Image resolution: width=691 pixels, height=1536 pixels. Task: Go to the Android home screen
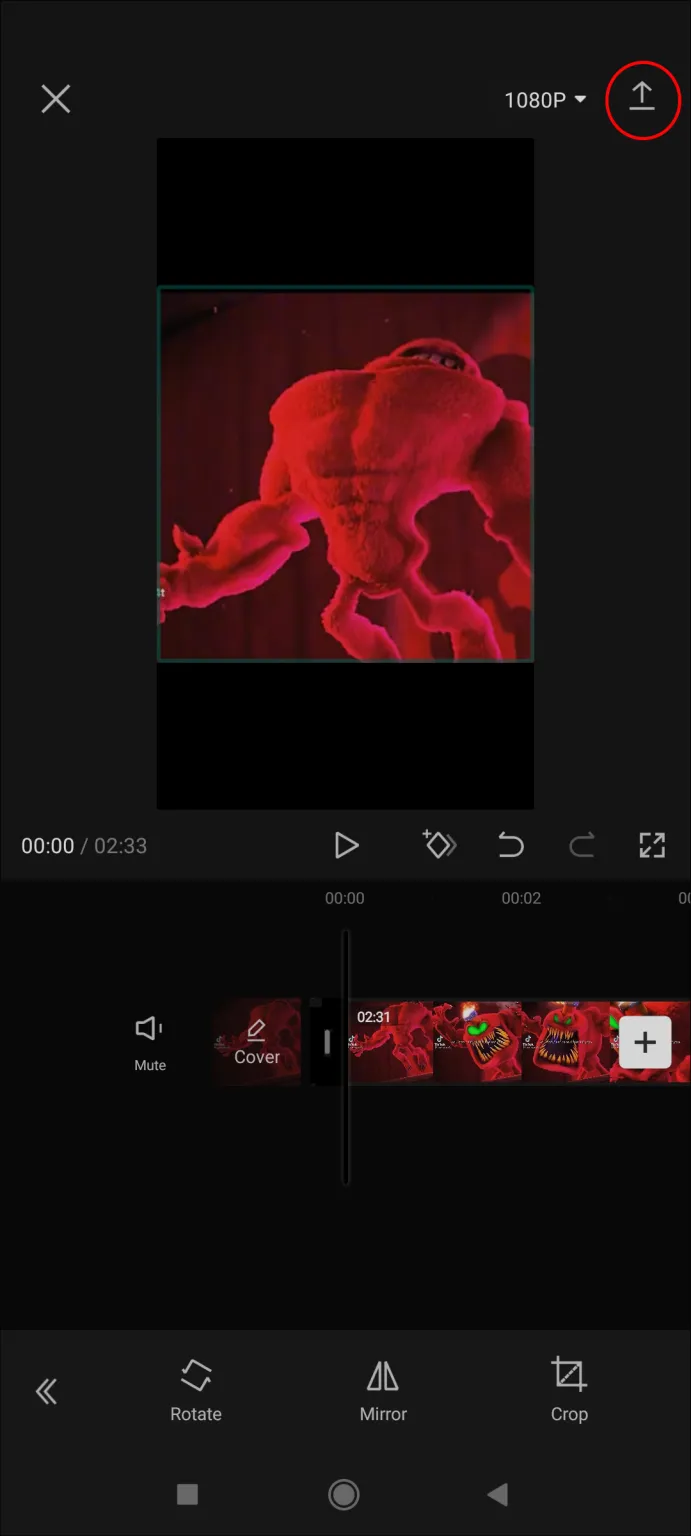[x=344, y=1494]
